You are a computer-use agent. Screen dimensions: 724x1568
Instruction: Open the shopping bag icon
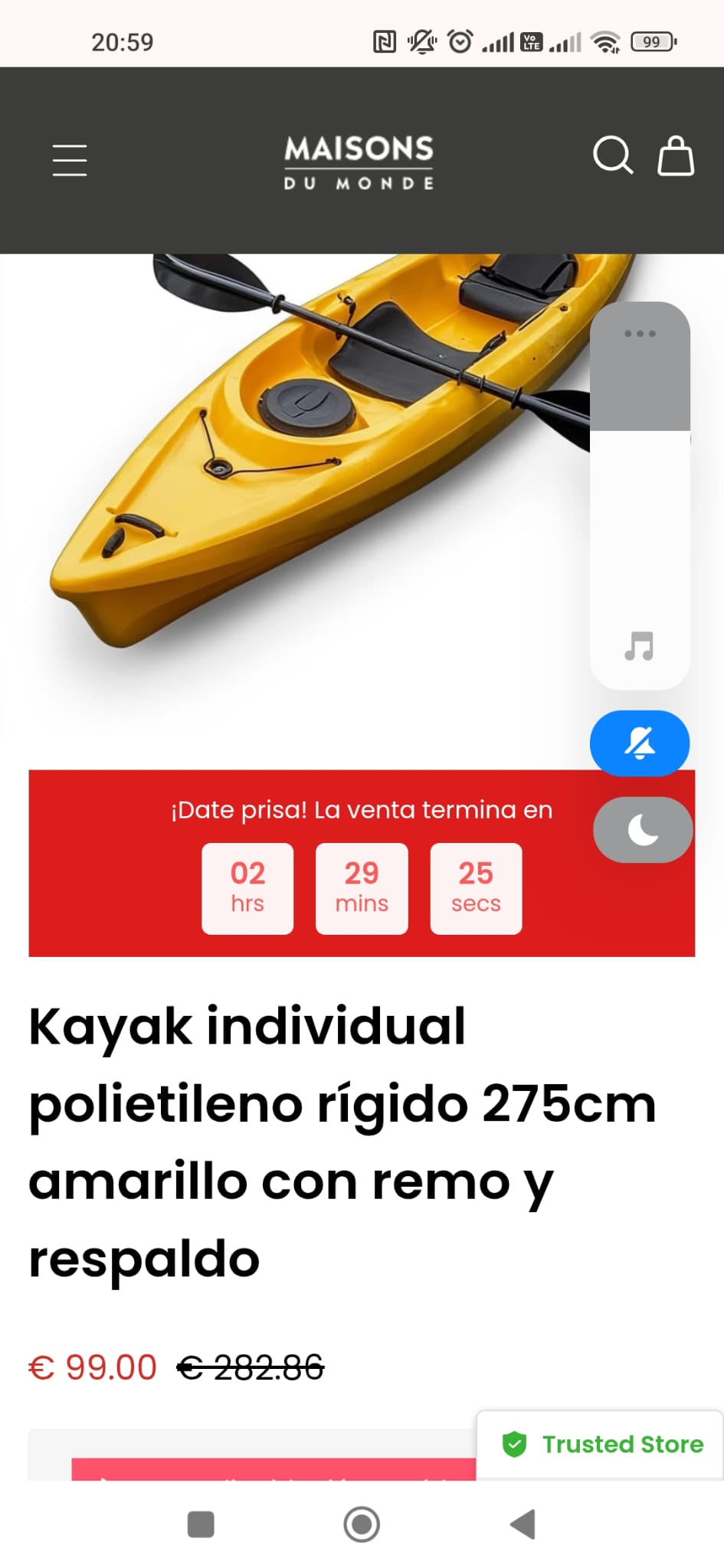point(675,158)
